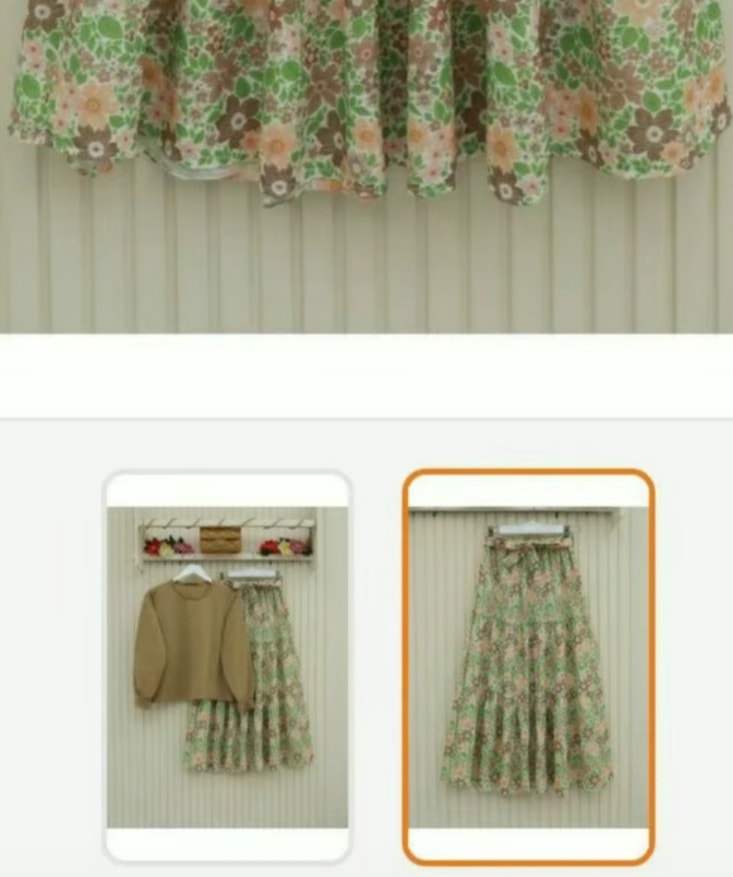Select the sweatshirt and skirt set thumbnail

227,666
